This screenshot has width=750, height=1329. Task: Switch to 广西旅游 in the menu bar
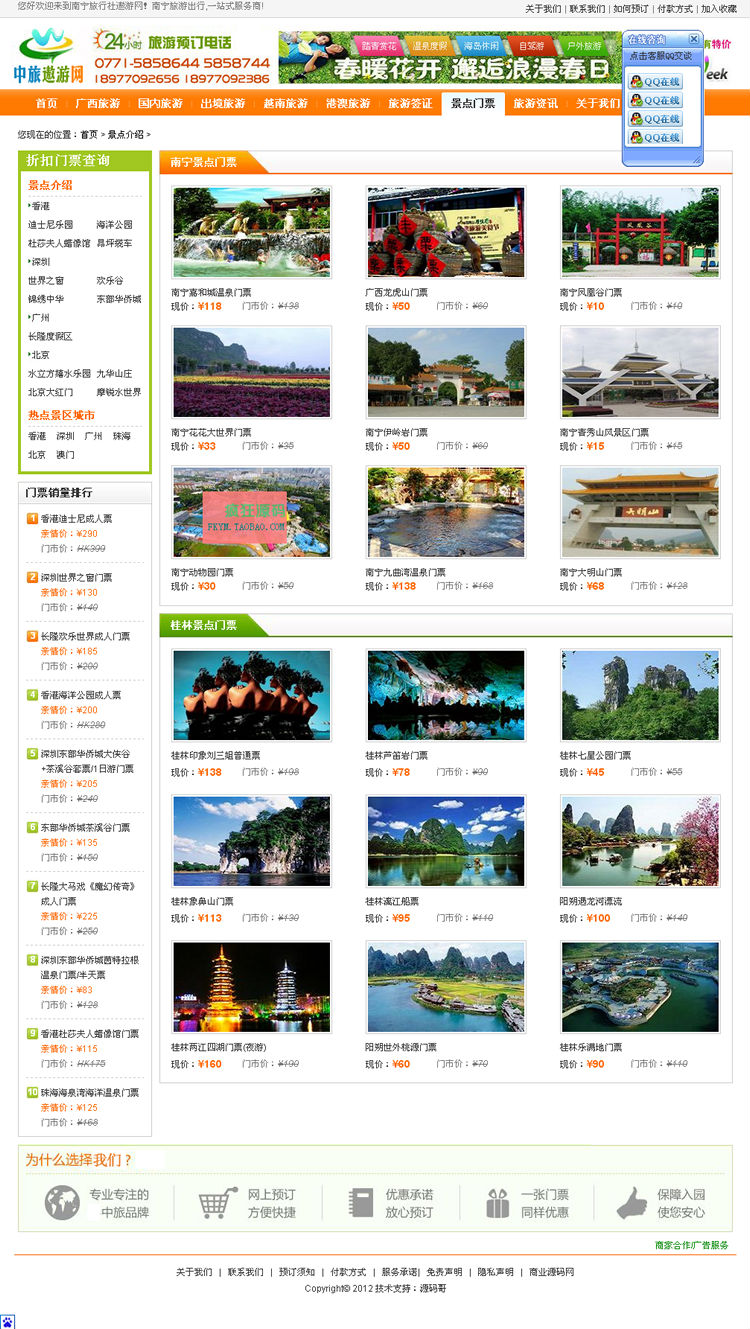pyautogui.click(x=97, y=103)
